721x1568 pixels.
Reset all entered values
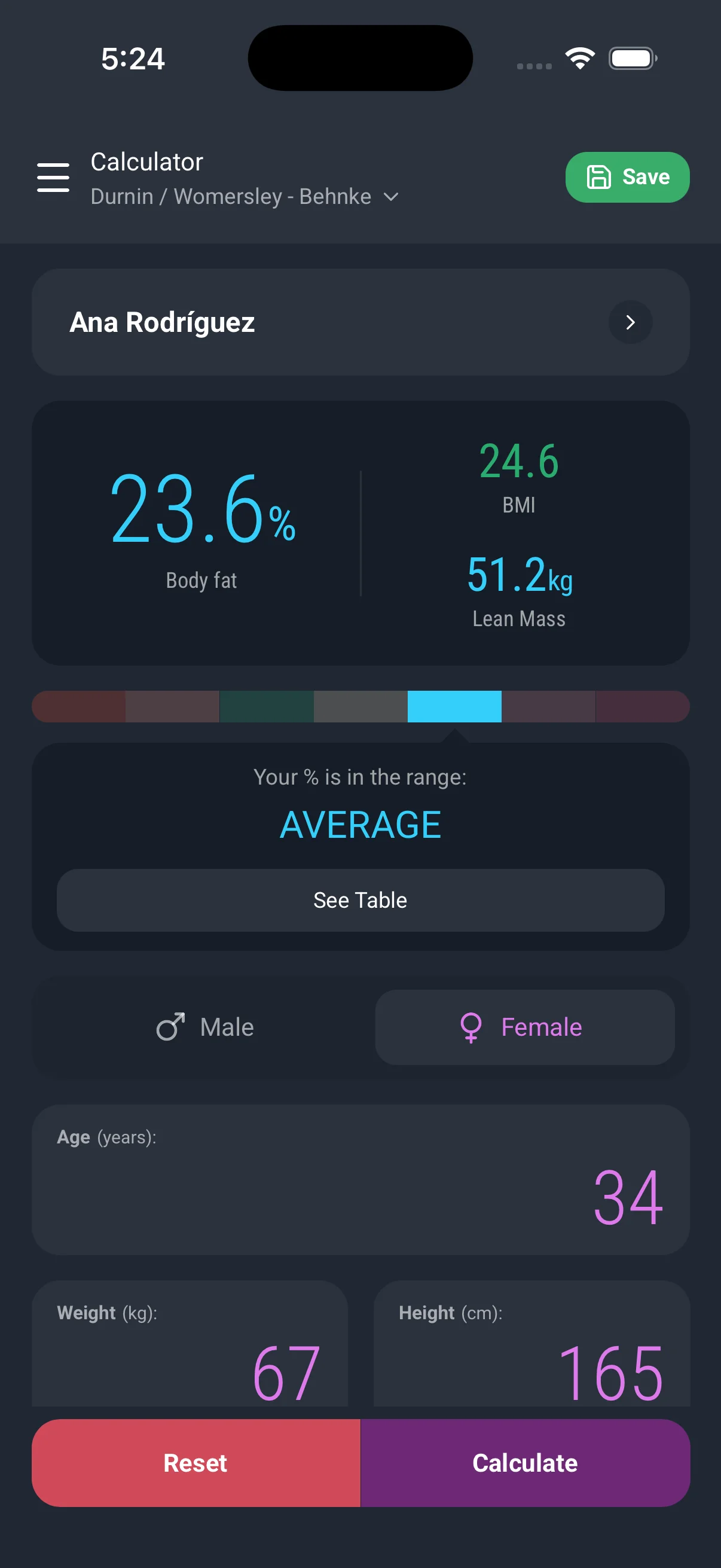(x=196, y=1463)
